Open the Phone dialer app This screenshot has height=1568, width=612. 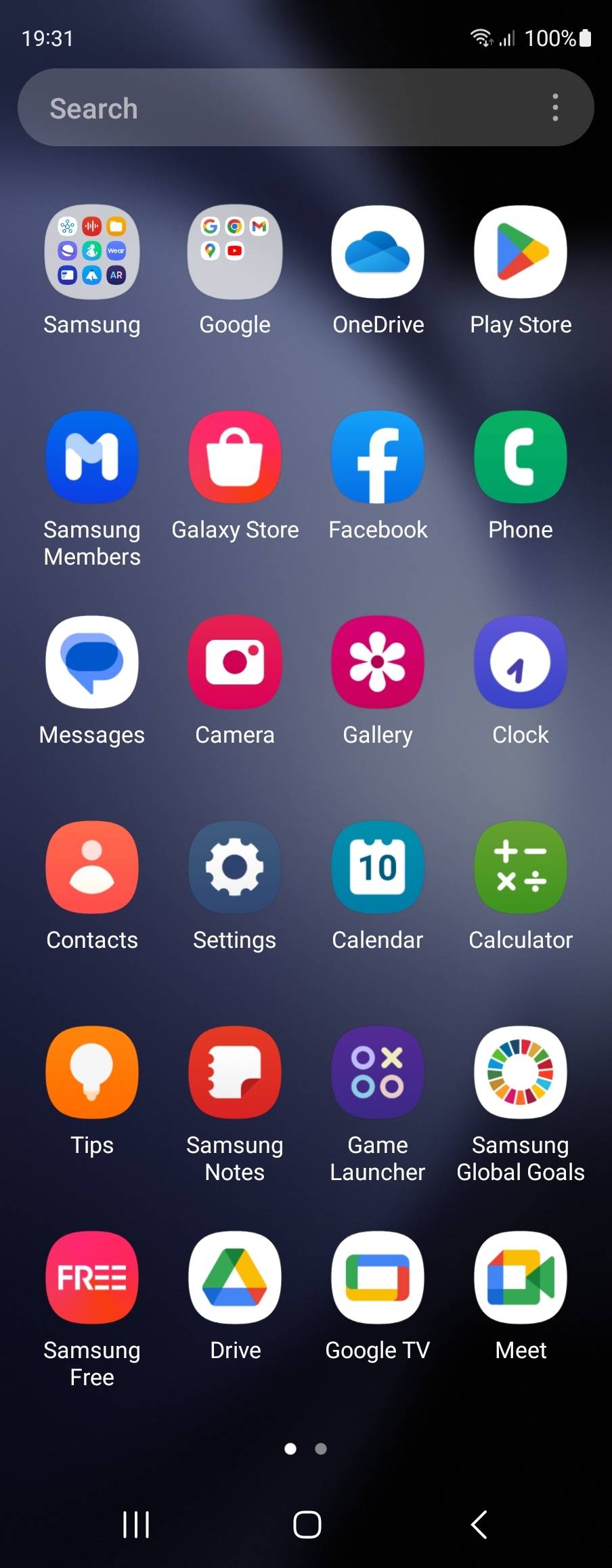click(521, 458)
